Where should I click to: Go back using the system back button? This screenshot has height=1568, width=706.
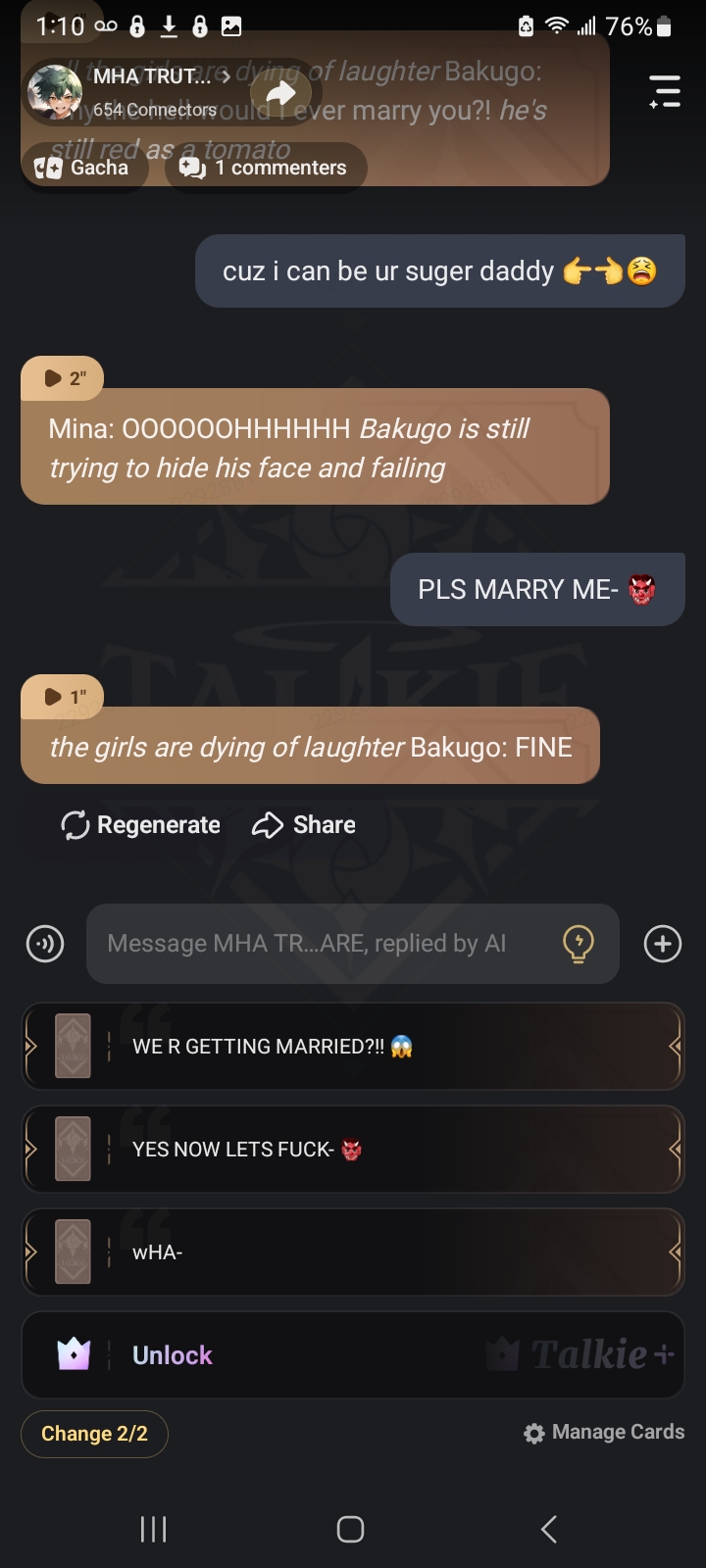coord(549,1529)
